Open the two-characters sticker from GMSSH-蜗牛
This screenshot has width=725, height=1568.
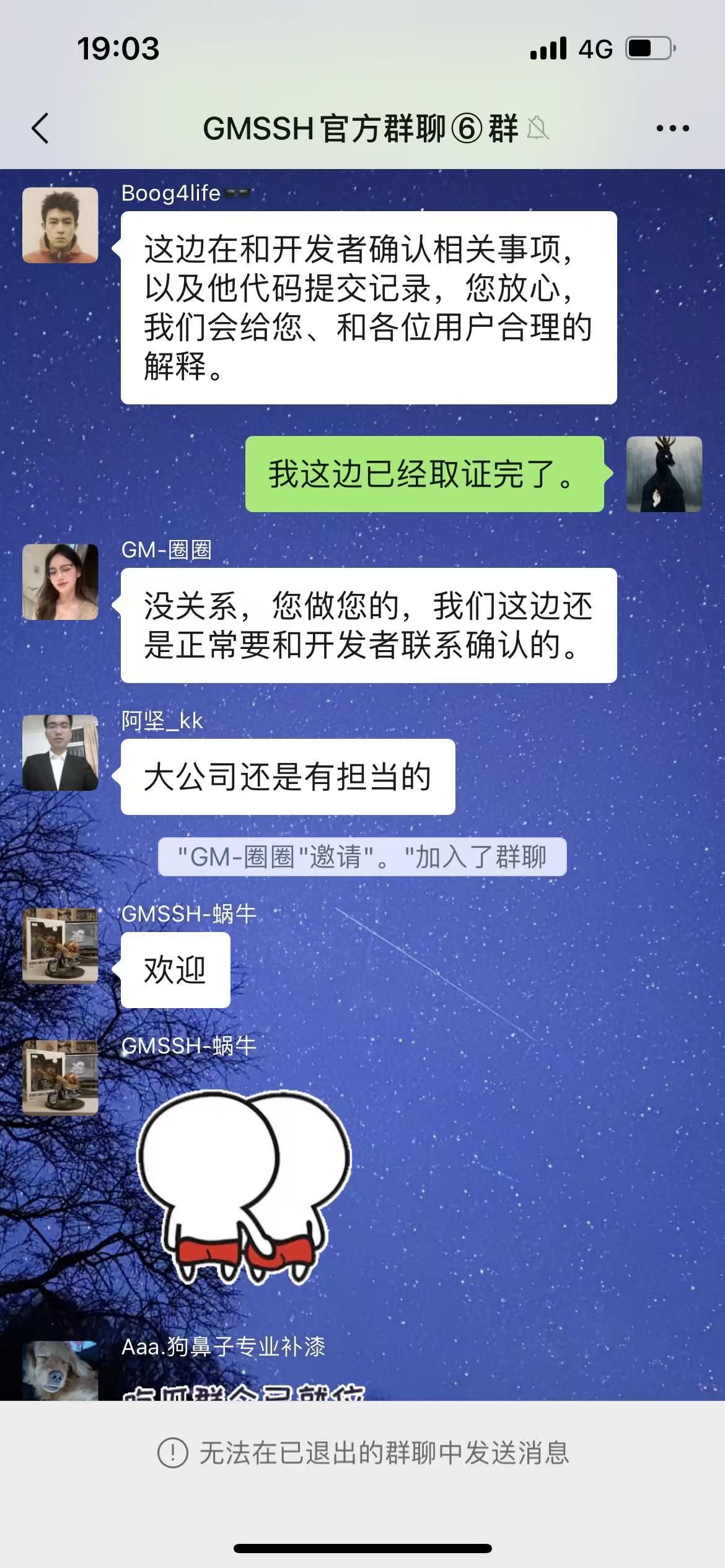pos(244,1186)
